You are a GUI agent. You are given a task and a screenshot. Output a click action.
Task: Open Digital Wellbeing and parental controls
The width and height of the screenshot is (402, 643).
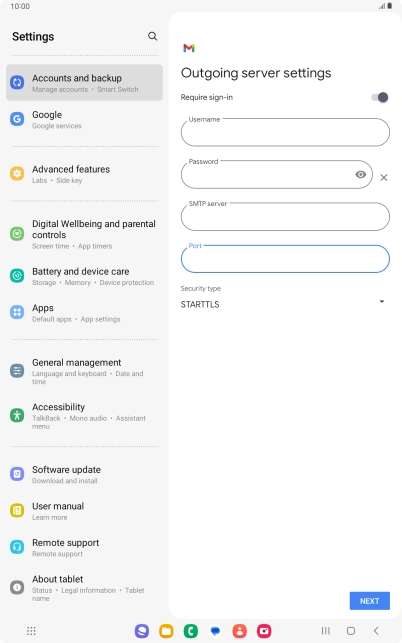tap(85, 234)
